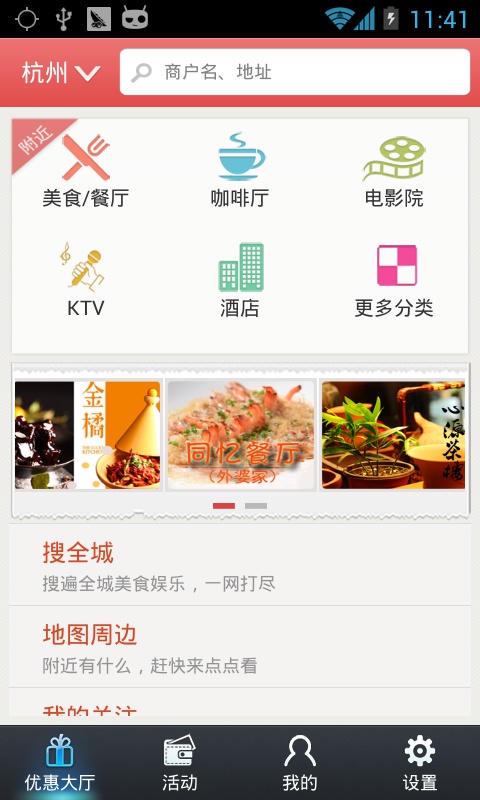Select the 咖啡厅 category
Viewport: 480px width, 800px height.
pyautogui.click(x=240, y=171)
